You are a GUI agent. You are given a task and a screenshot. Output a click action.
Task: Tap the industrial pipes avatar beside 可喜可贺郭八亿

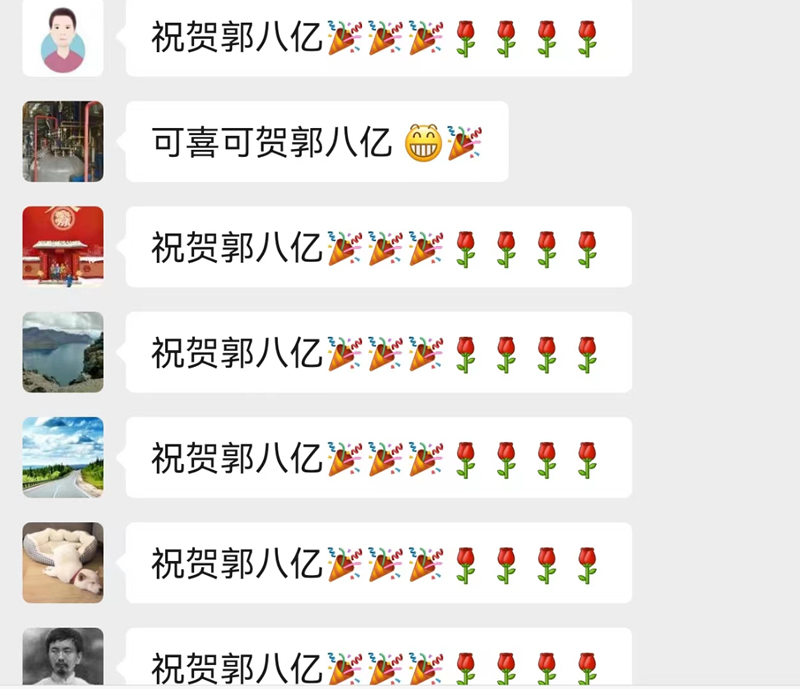63,141
